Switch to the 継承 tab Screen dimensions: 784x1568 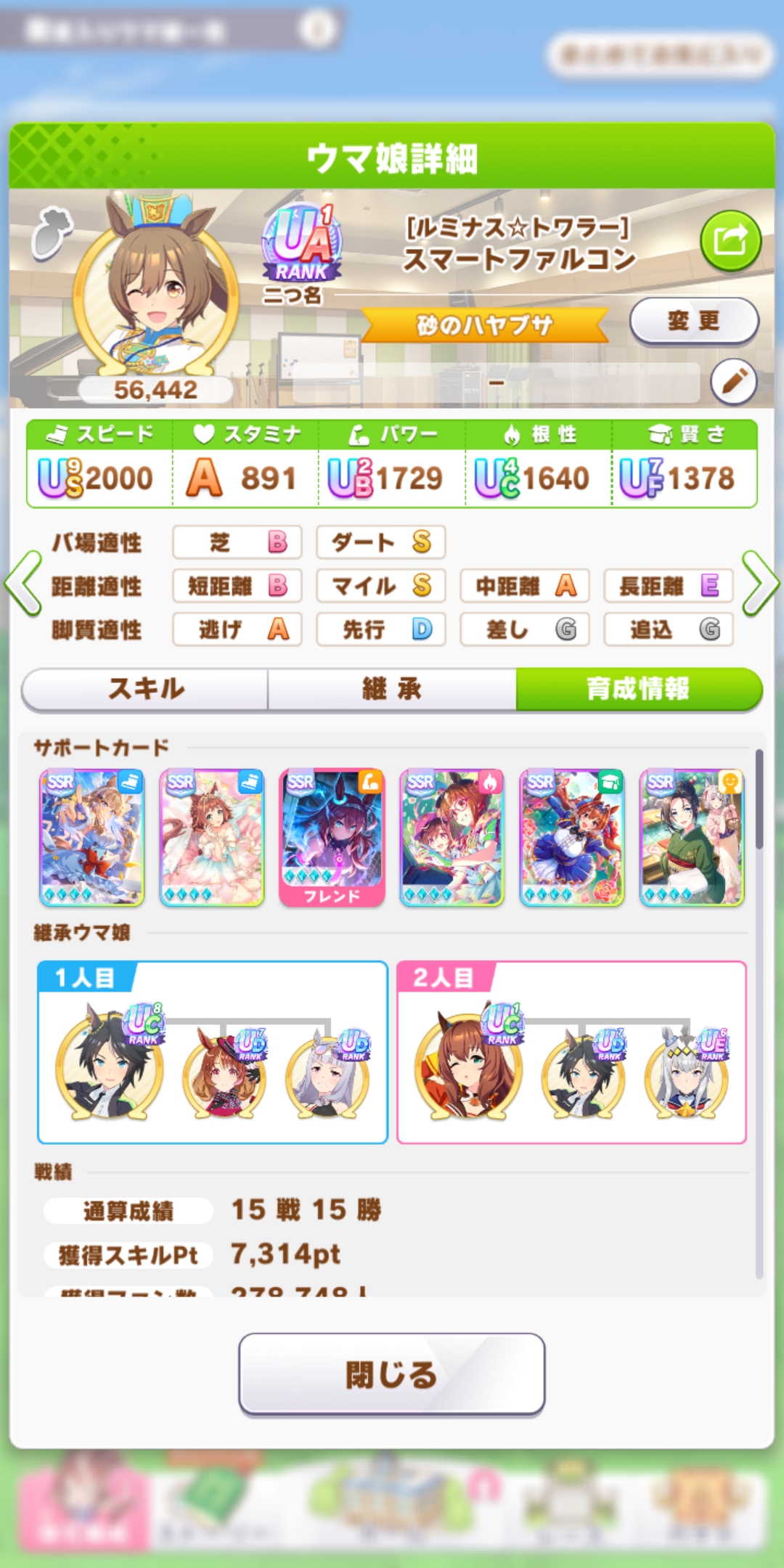392,689
